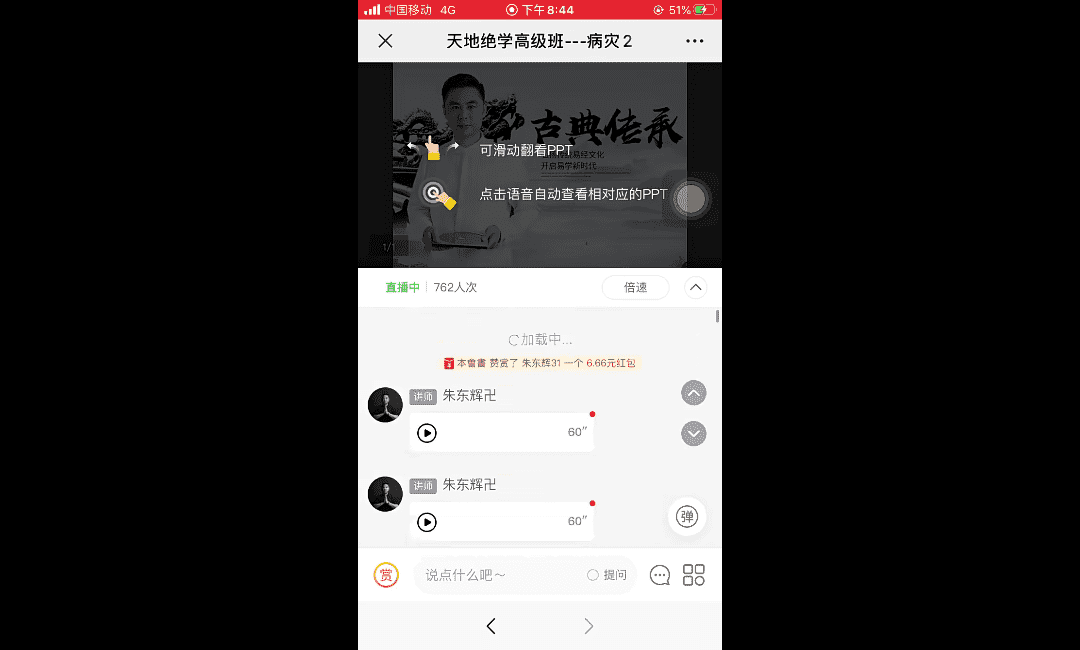This screenshot has width=1080, height=650.
Task: Open the comments bubble icon
Action: (660, 575)
